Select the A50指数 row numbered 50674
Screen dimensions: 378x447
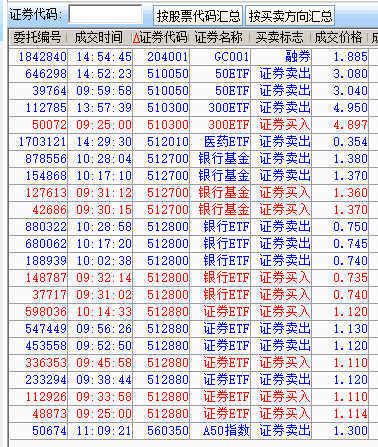click(193, 431)
